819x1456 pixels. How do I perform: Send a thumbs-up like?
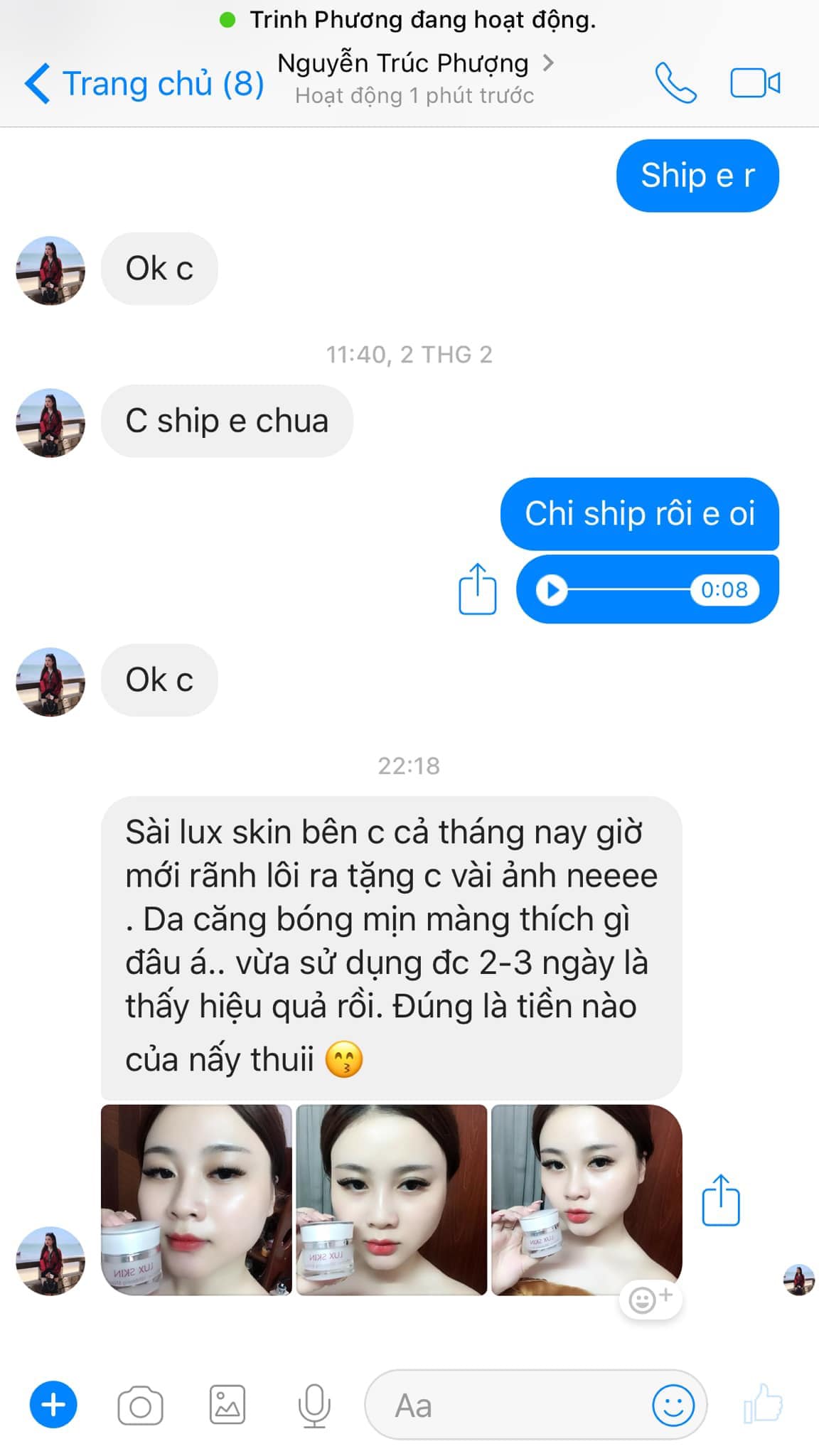(763, 1403)
